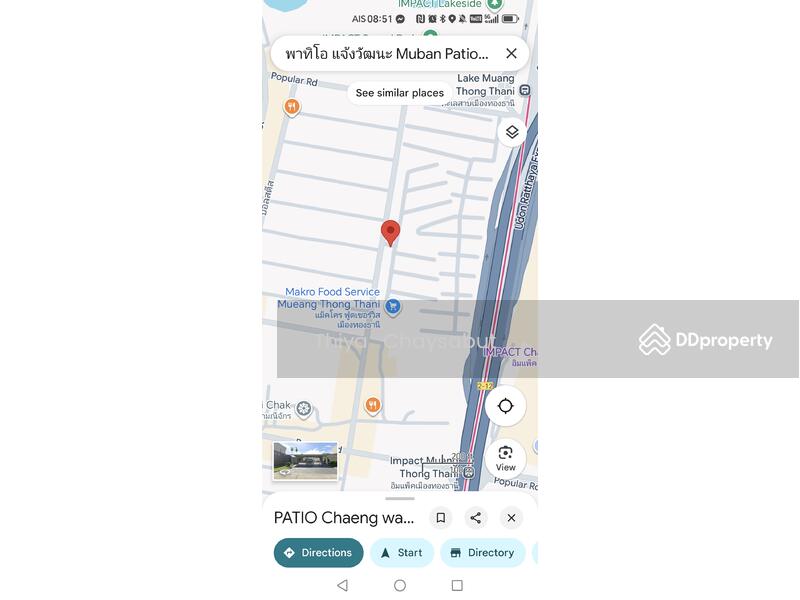Open the map layers selector

512,132
